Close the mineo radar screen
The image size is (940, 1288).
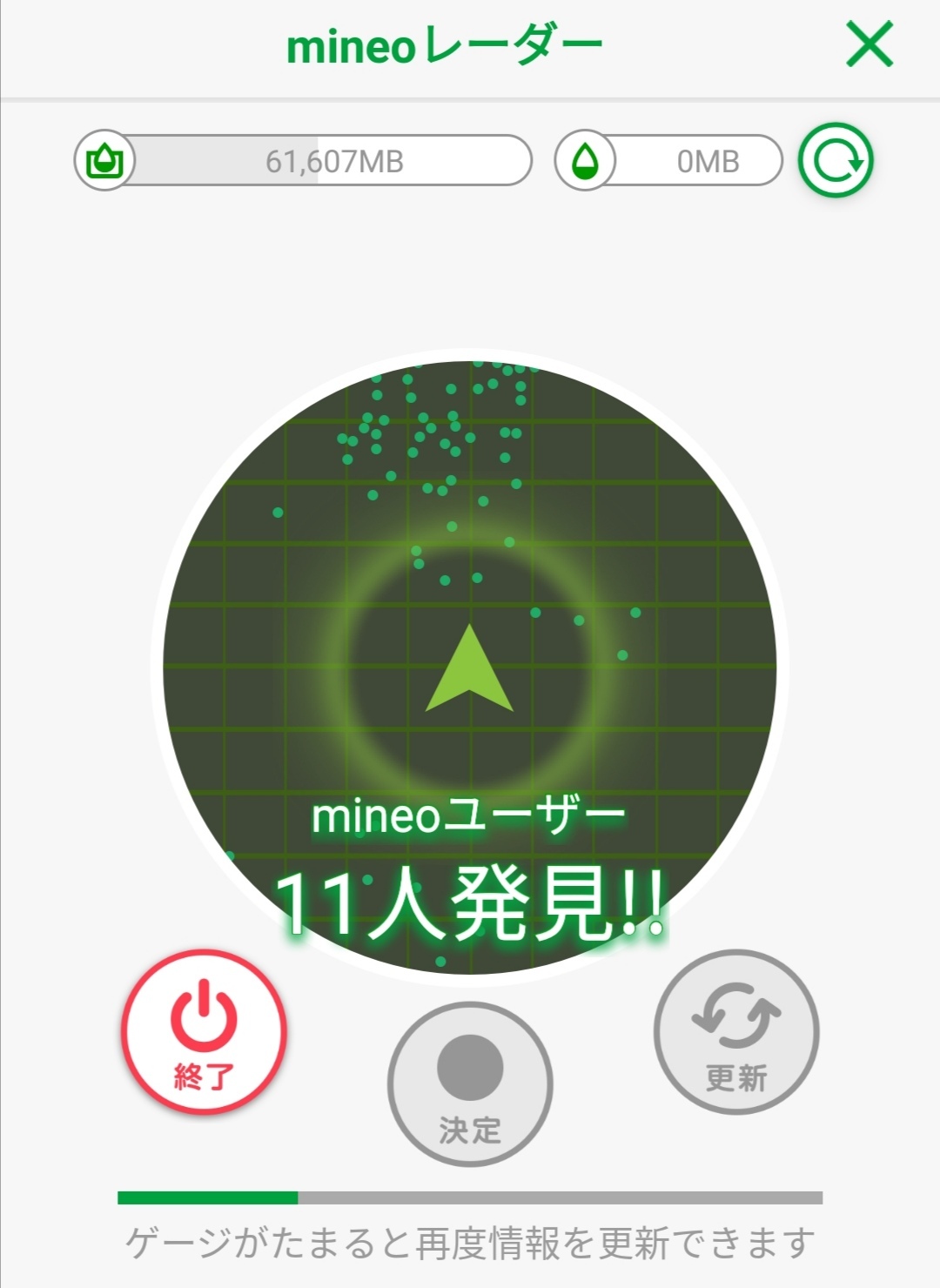869,44
